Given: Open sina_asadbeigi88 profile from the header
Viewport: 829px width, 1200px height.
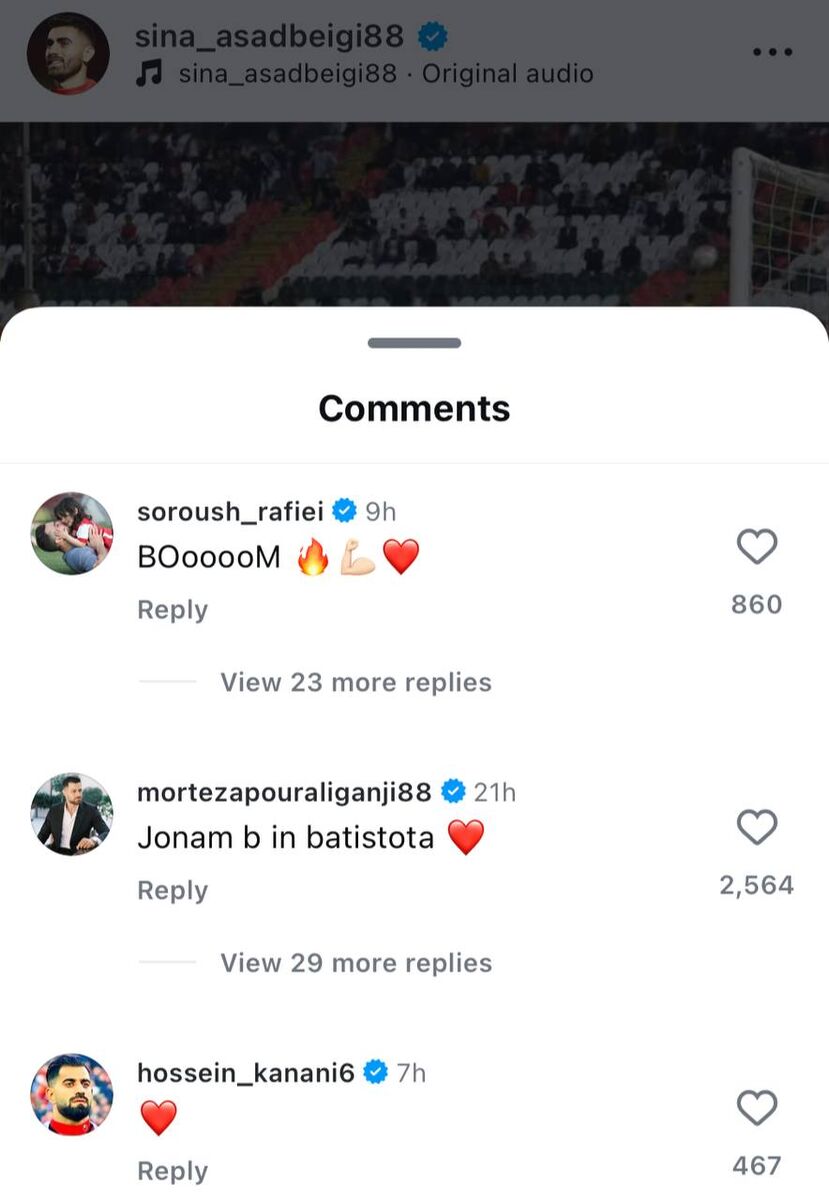Looking at the screenshot, I should click(270, 37).
